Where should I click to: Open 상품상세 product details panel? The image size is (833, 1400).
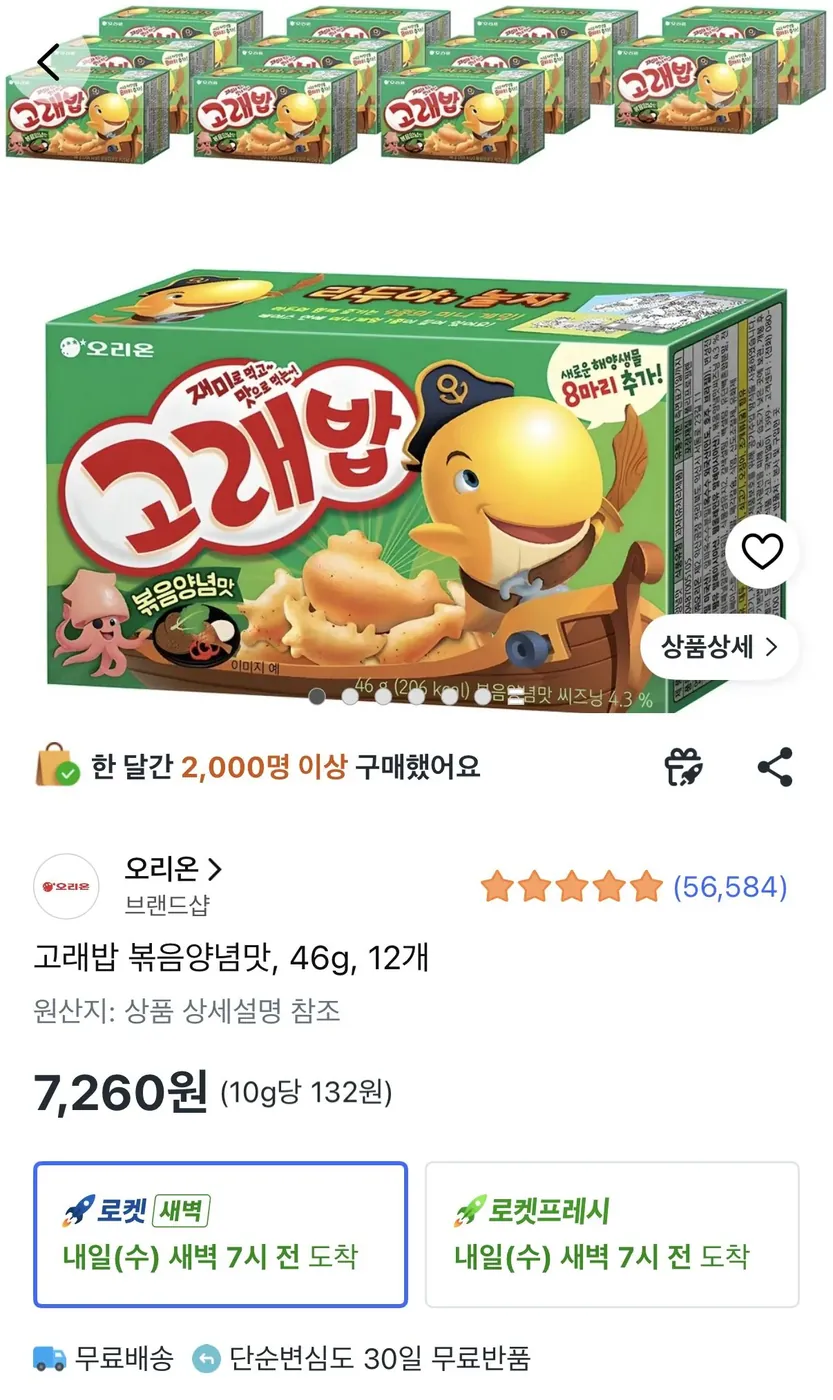[x=719, y=647]
